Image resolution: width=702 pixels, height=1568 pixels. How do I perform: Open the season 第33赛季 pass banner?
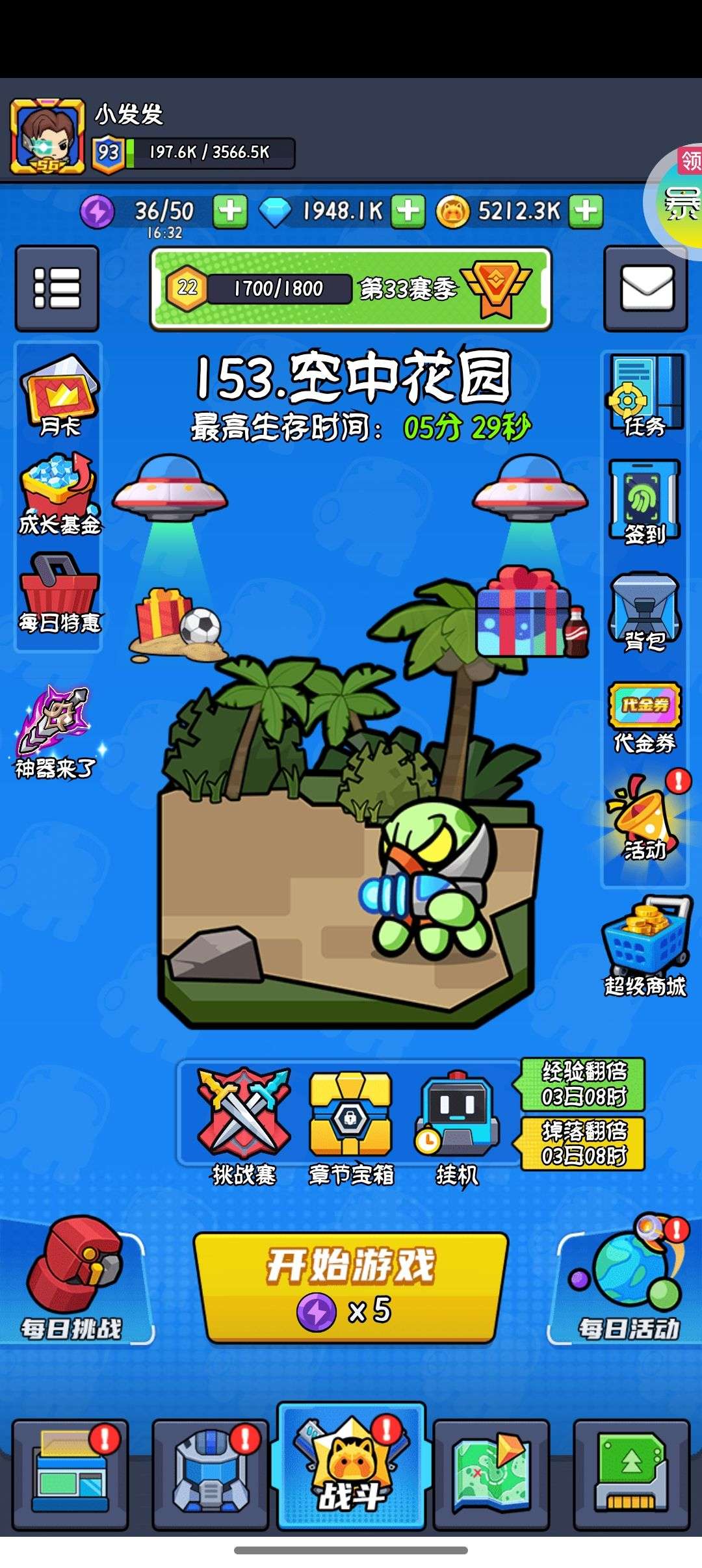[351, 289]
